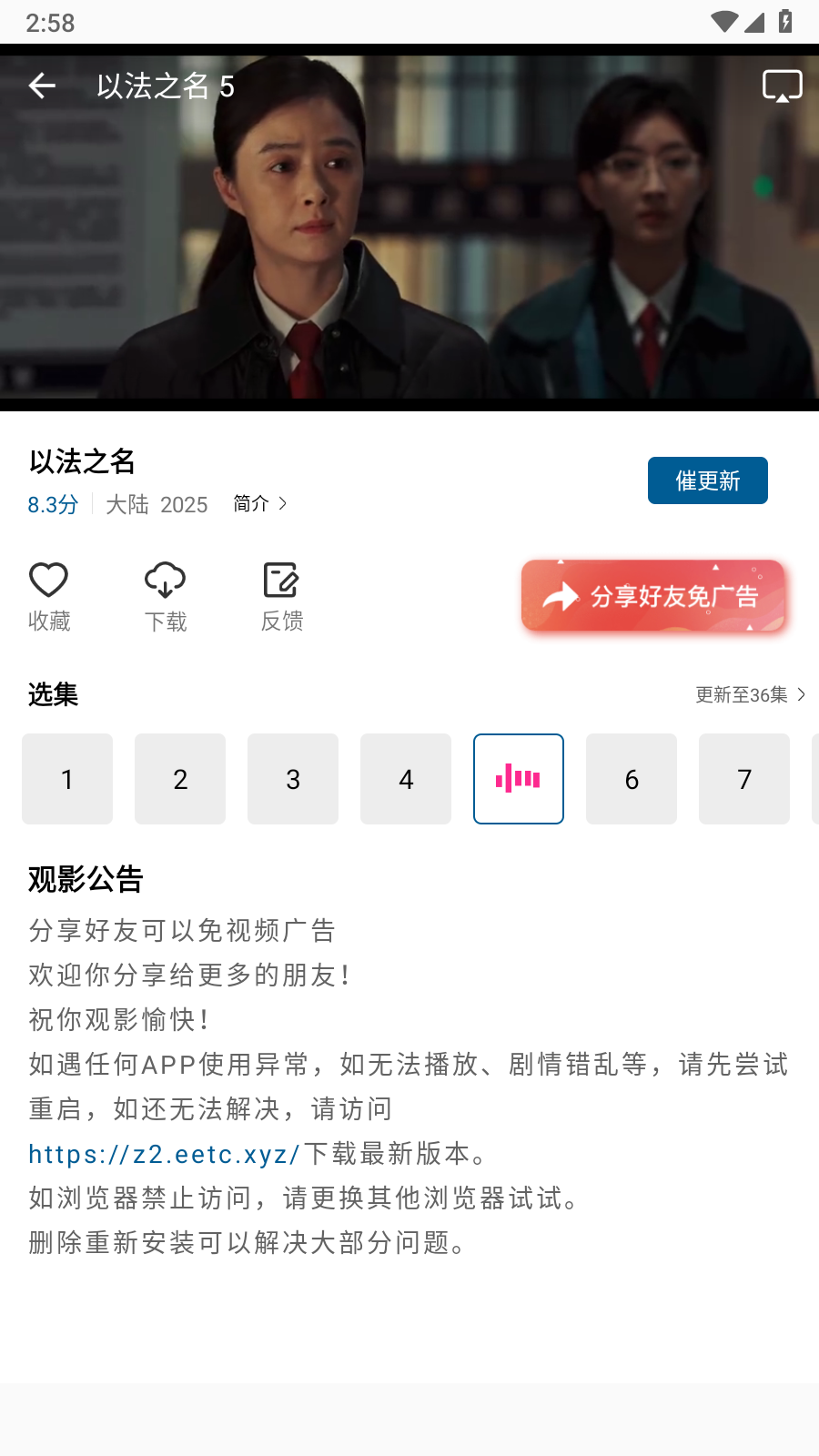Open the link https://z2.eetc.xyz/
Screen dimensions: 819x1456
(164, 1154)
